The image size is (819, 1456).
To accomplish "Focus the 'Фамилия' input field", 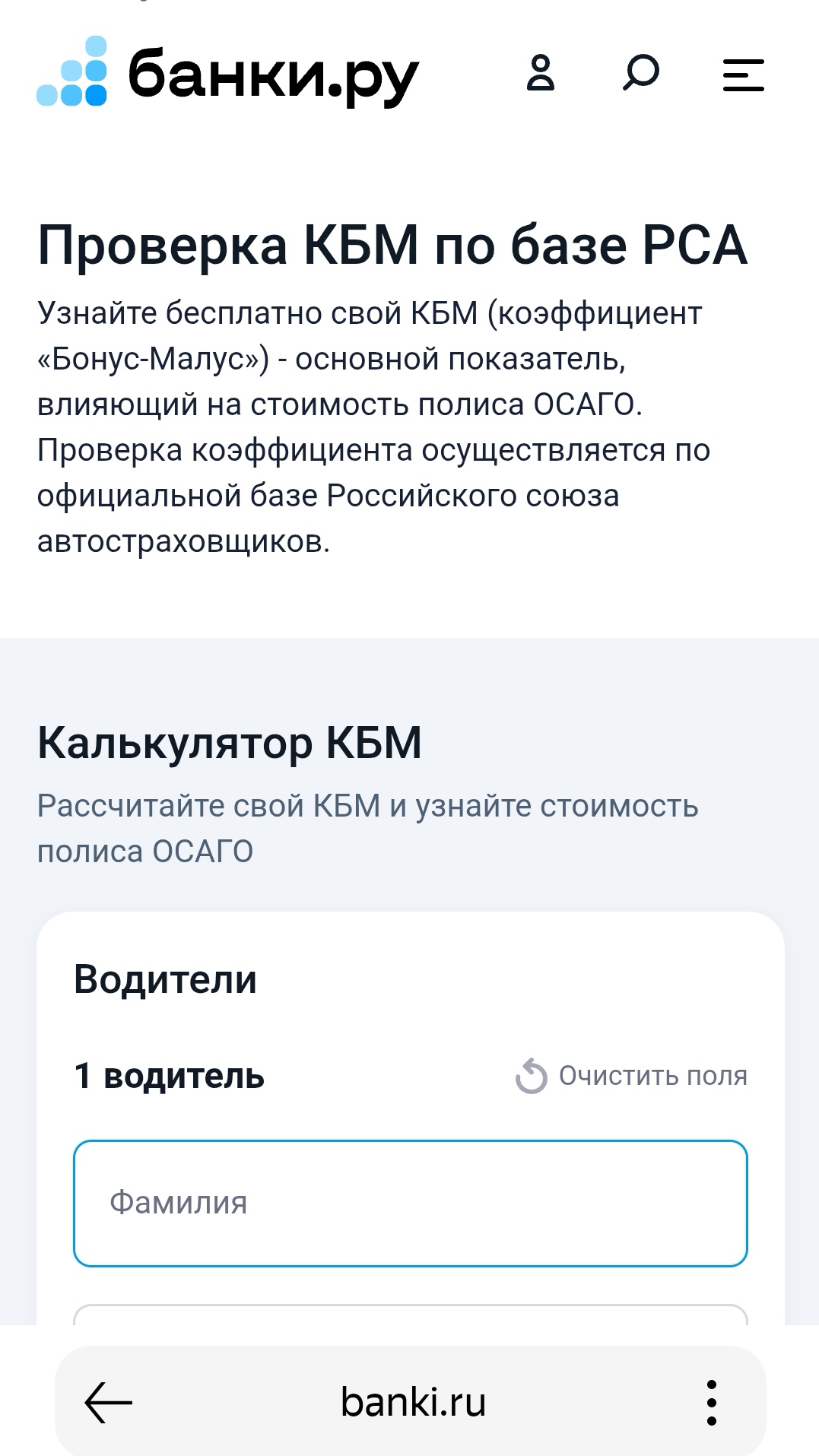I will [411, 1203].
